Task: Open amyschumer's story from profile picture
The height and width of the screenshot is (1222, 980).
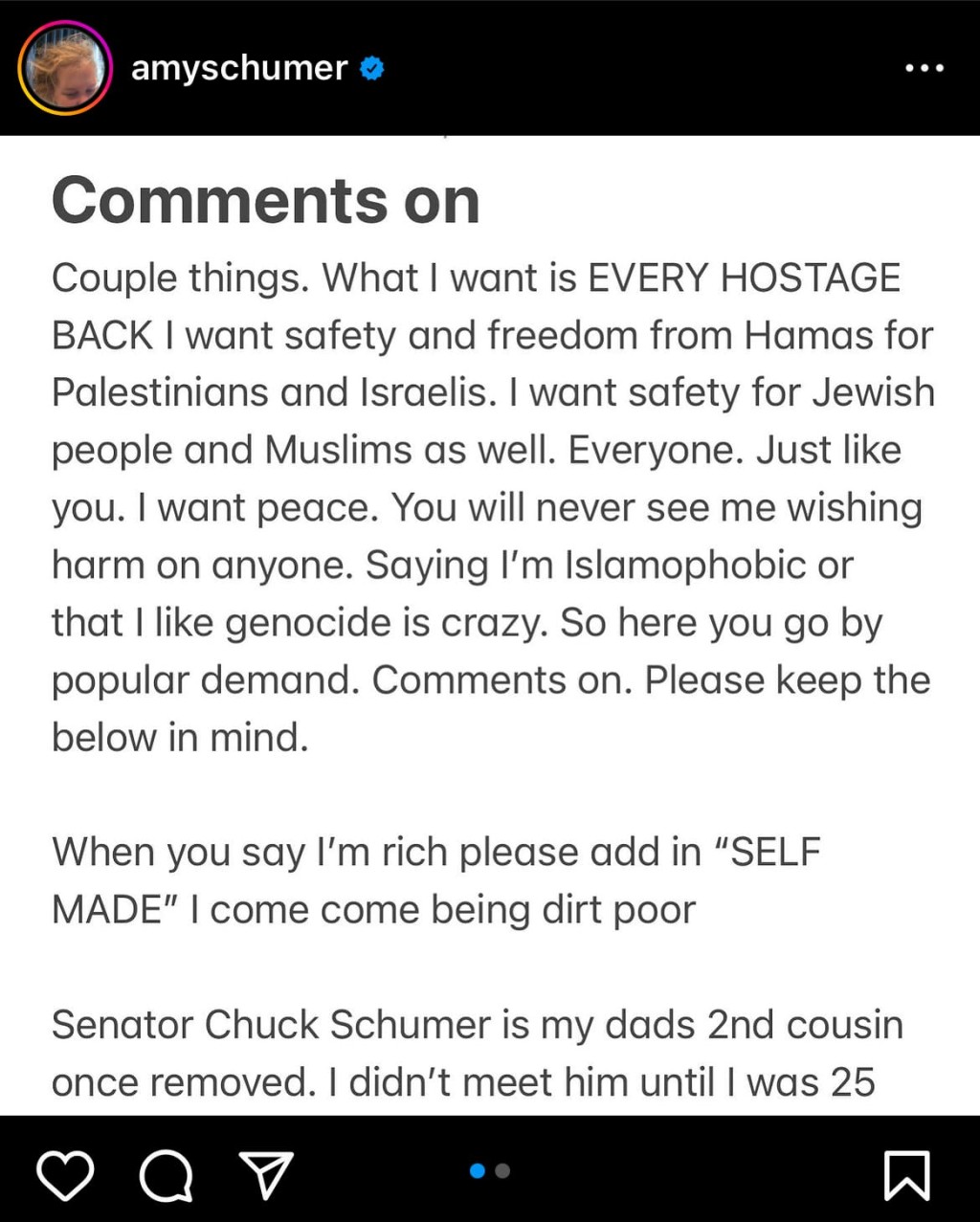Action: click(x=64, y=69)
